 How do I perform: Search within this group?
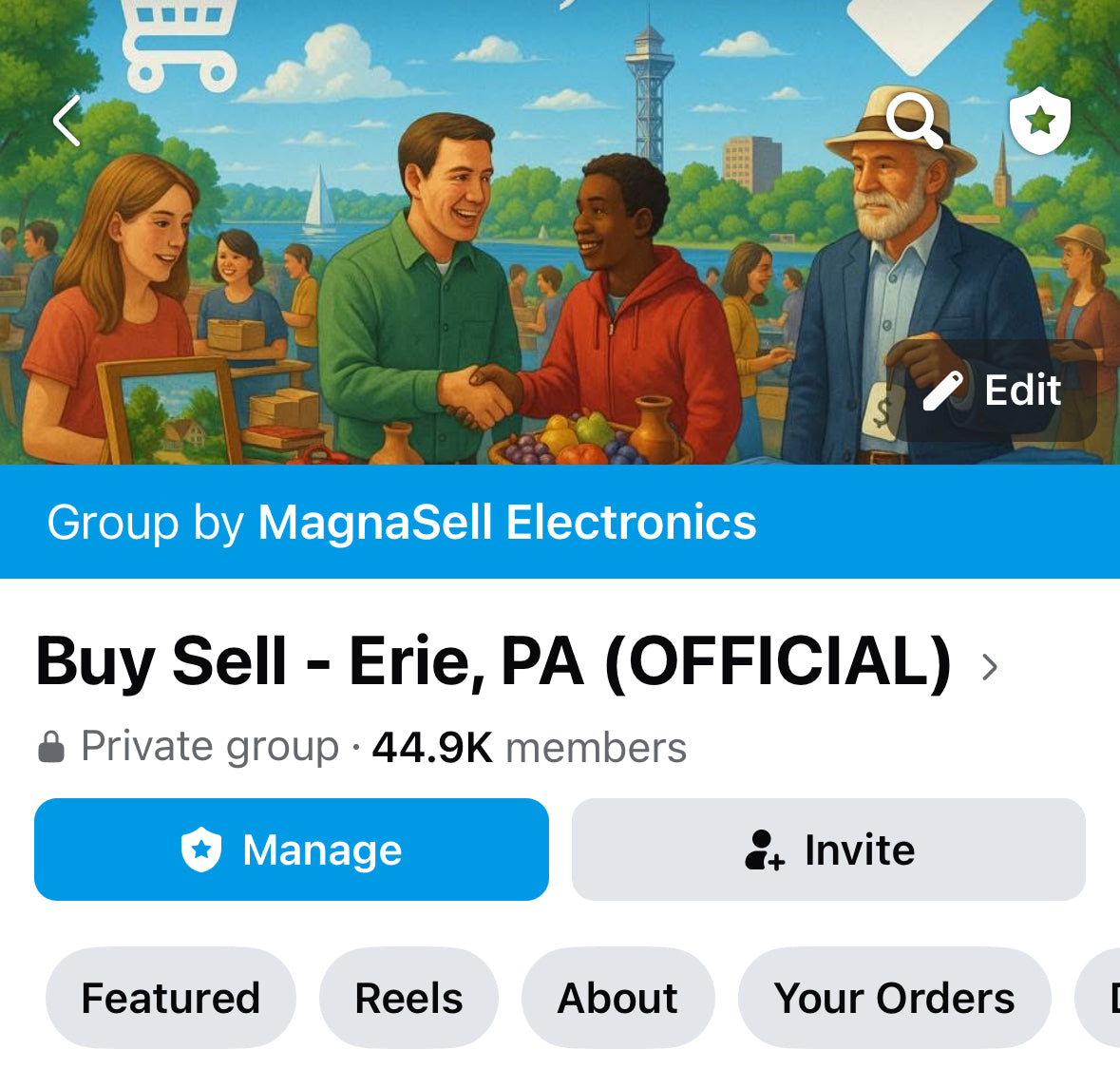tap(914, 121)
